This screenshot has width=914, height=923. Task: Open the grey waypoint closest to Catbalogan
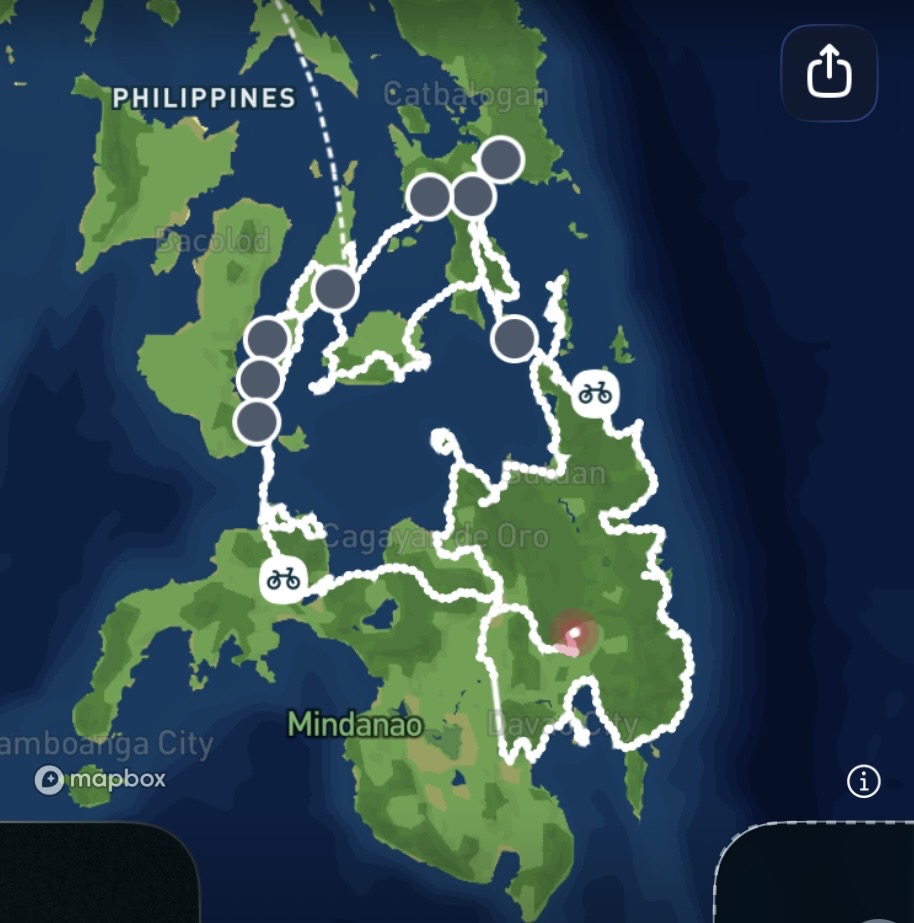point(502,159)
